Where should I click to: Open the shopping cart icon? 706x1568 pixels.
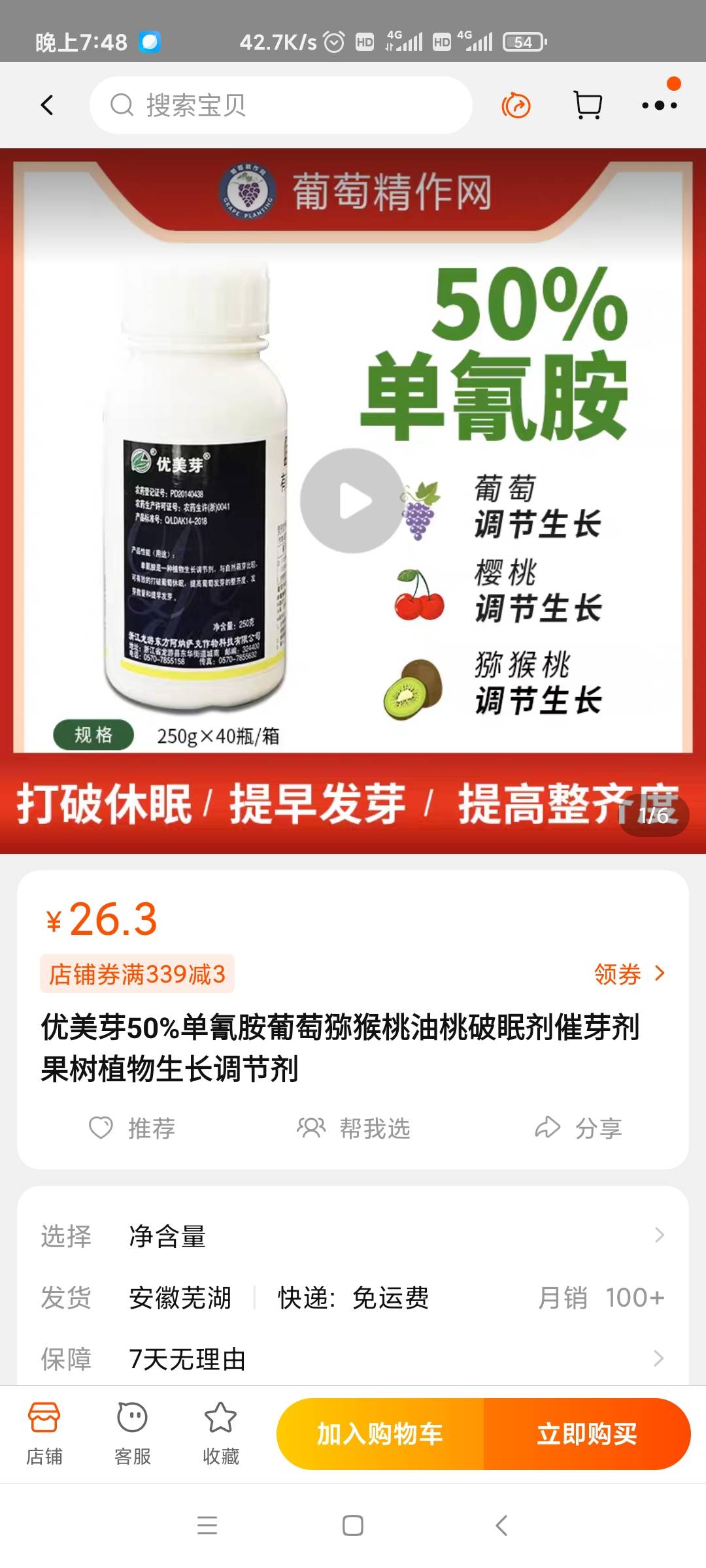[587, 105]
